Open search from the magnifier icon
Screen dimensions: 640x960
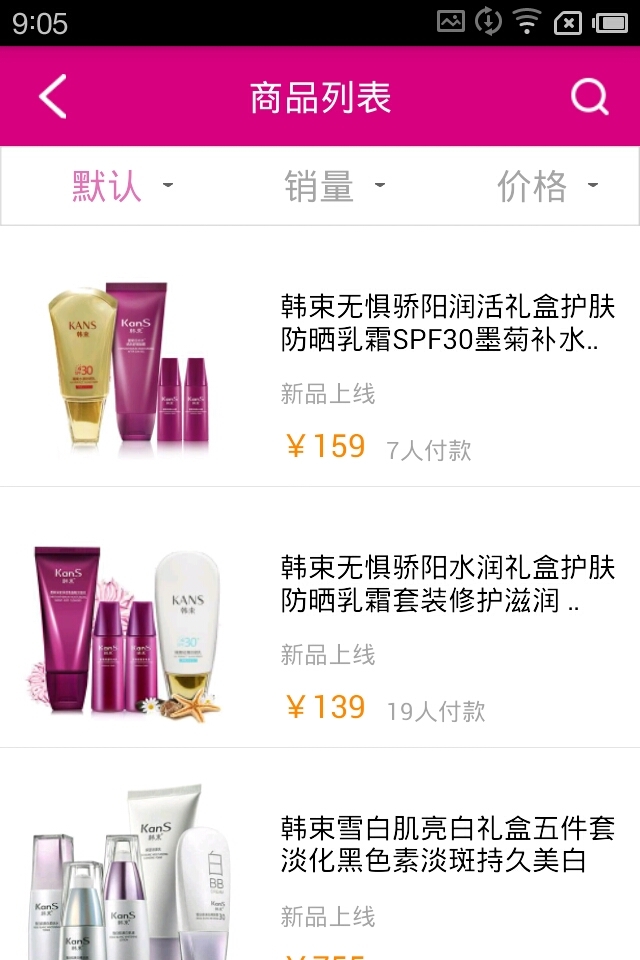coord(589,97)
